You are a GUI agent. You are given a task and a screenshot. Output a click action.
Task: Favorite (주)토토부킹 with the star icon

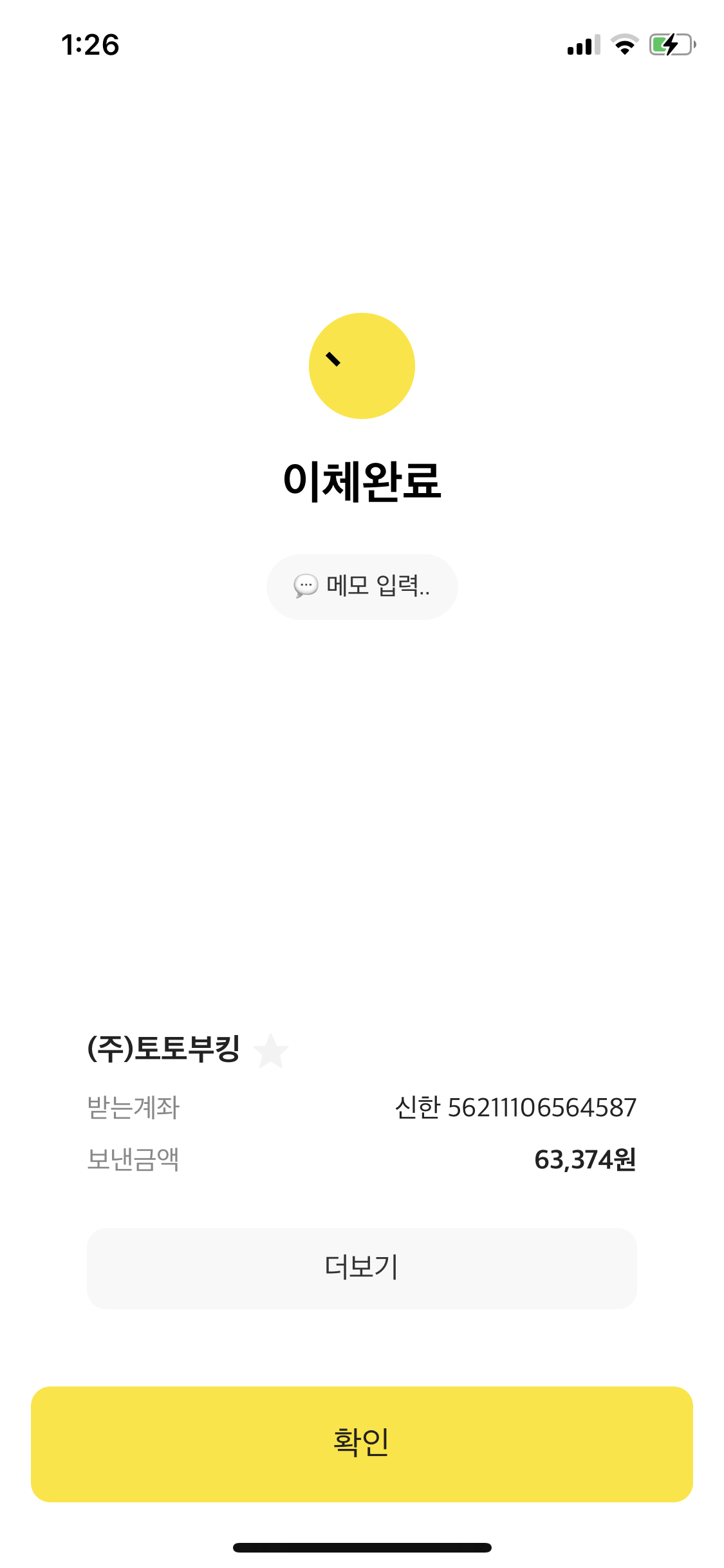(271, 1050)
